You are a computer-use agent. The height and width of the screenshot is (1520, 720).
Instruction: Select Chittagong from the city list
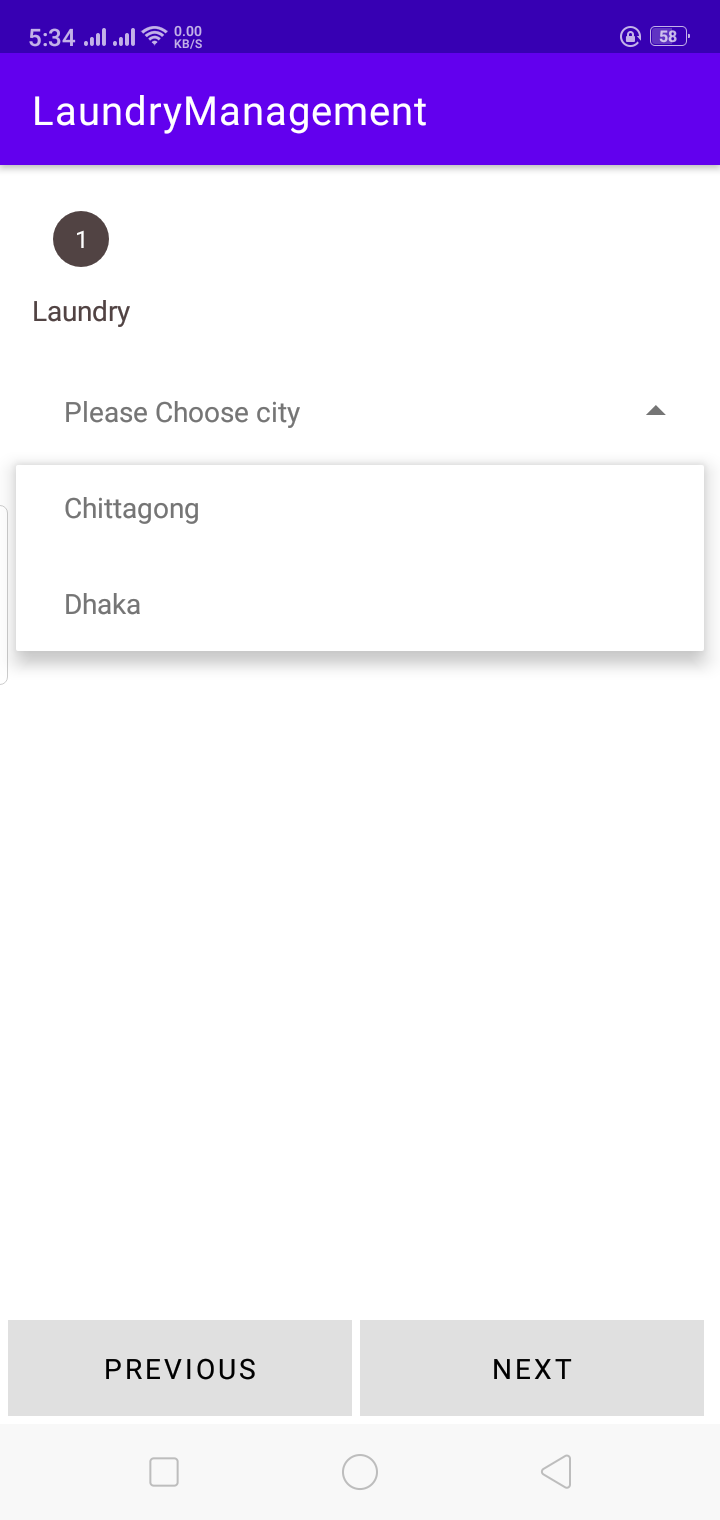coord(131,508)
